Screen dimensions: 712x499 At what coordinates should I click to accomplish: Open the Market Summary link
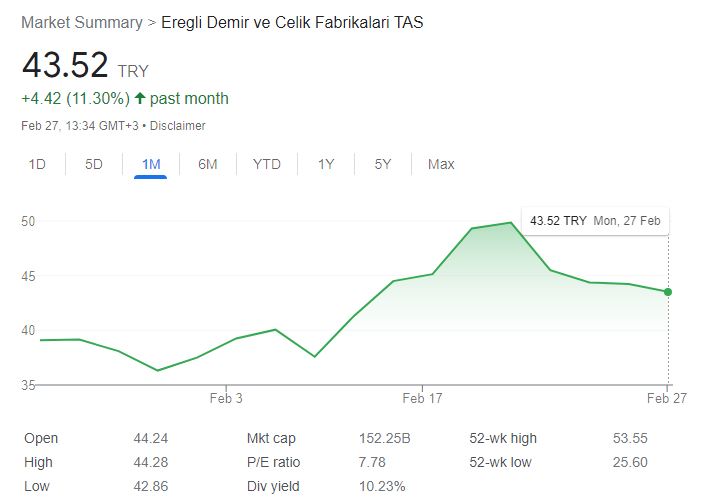[81, 22]
